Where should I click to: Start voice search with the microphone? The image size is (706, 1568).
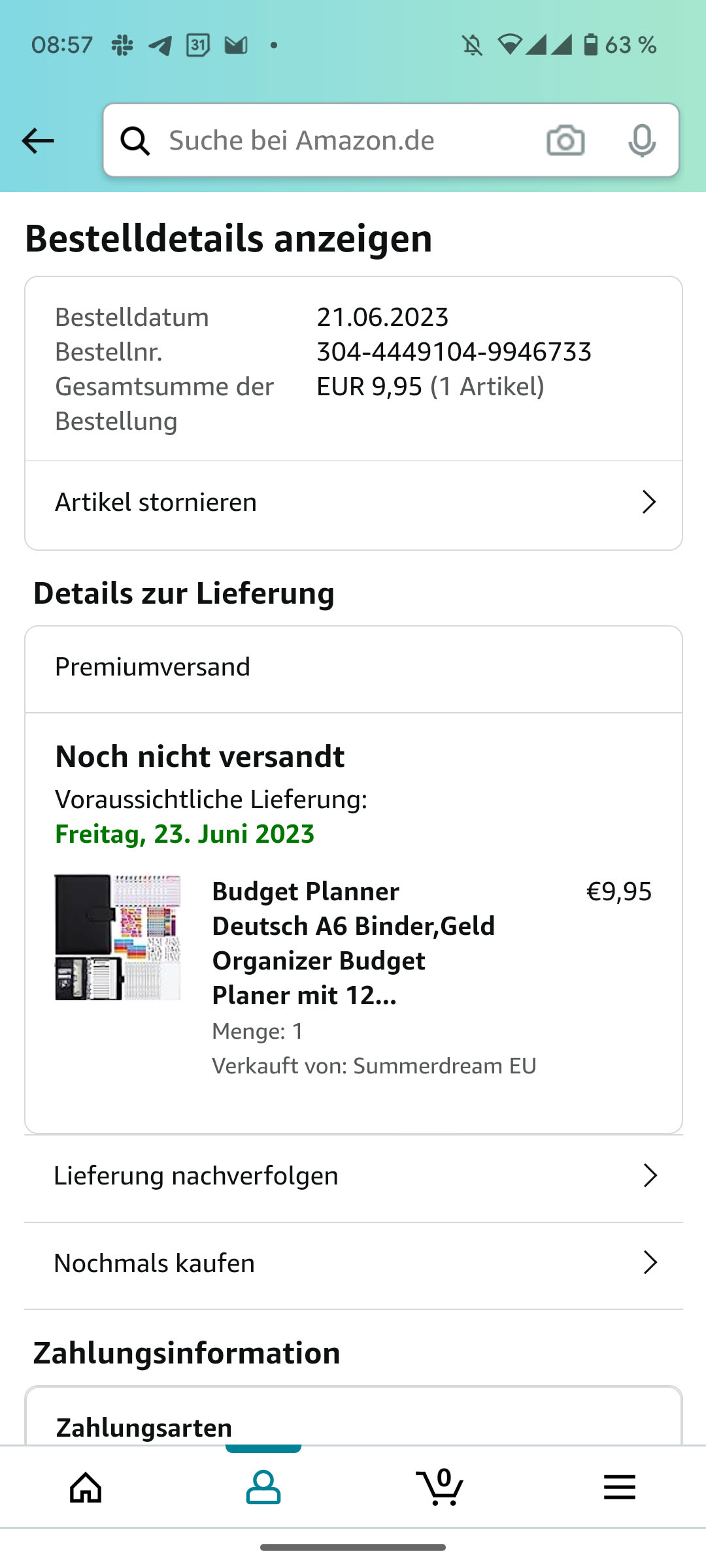coord(641,140)
